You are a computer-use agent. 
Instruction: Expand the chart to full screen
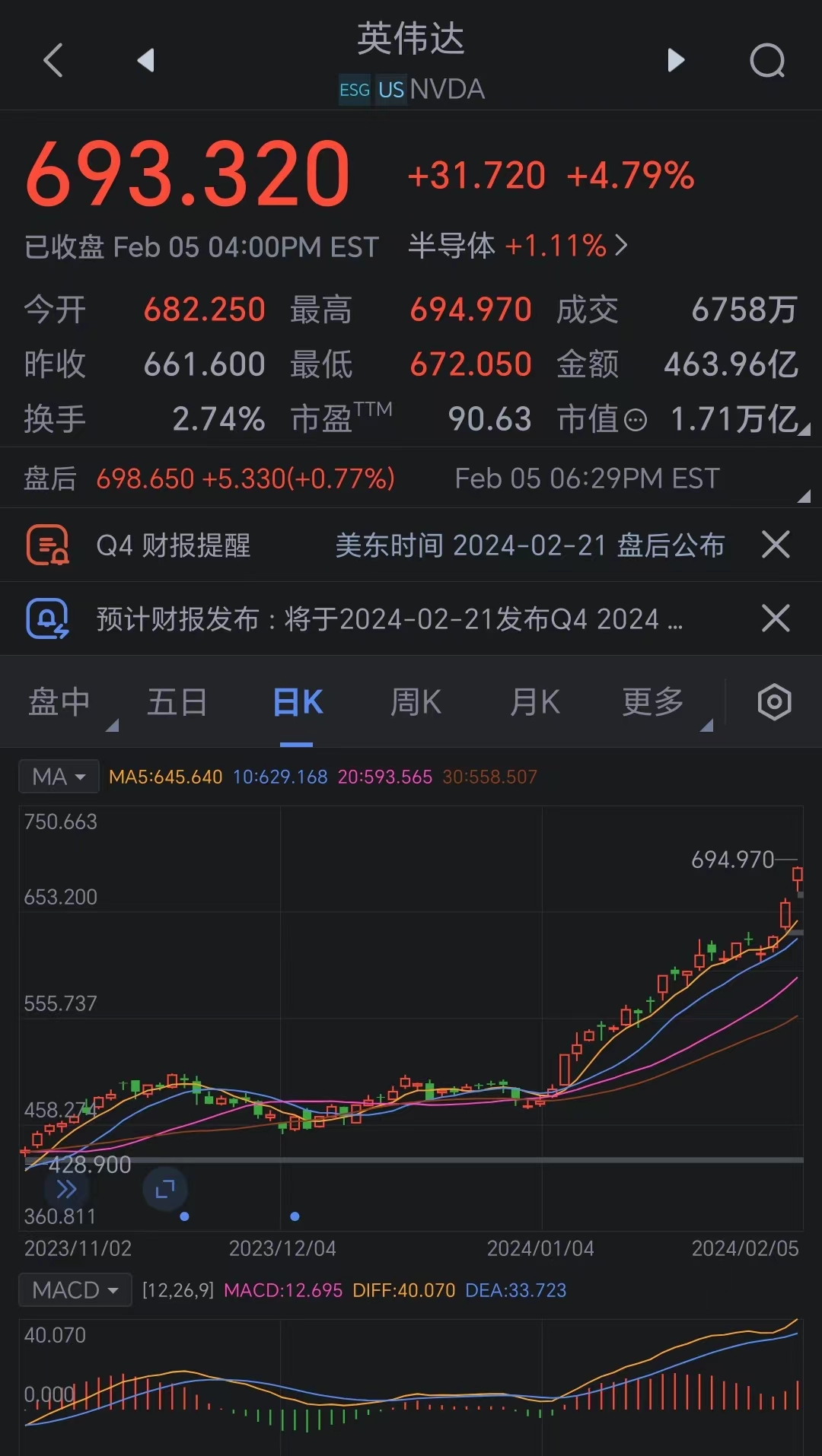[x=165, y=1189]
